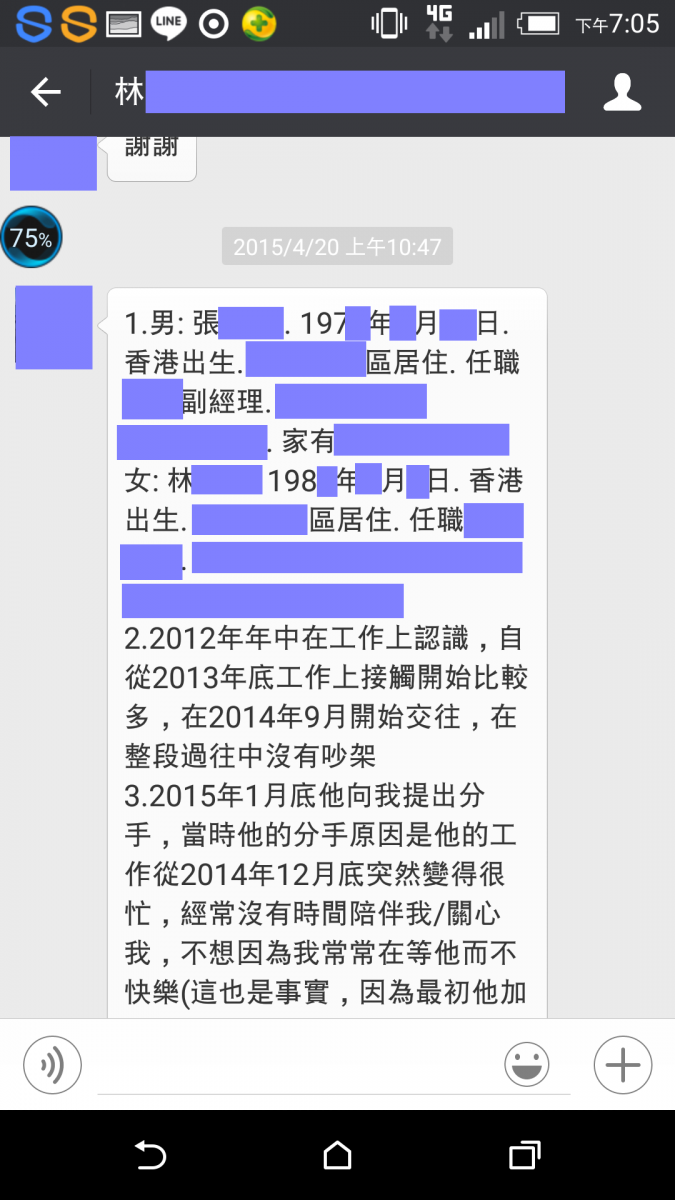Switch to voice message input

[52, 1063]
